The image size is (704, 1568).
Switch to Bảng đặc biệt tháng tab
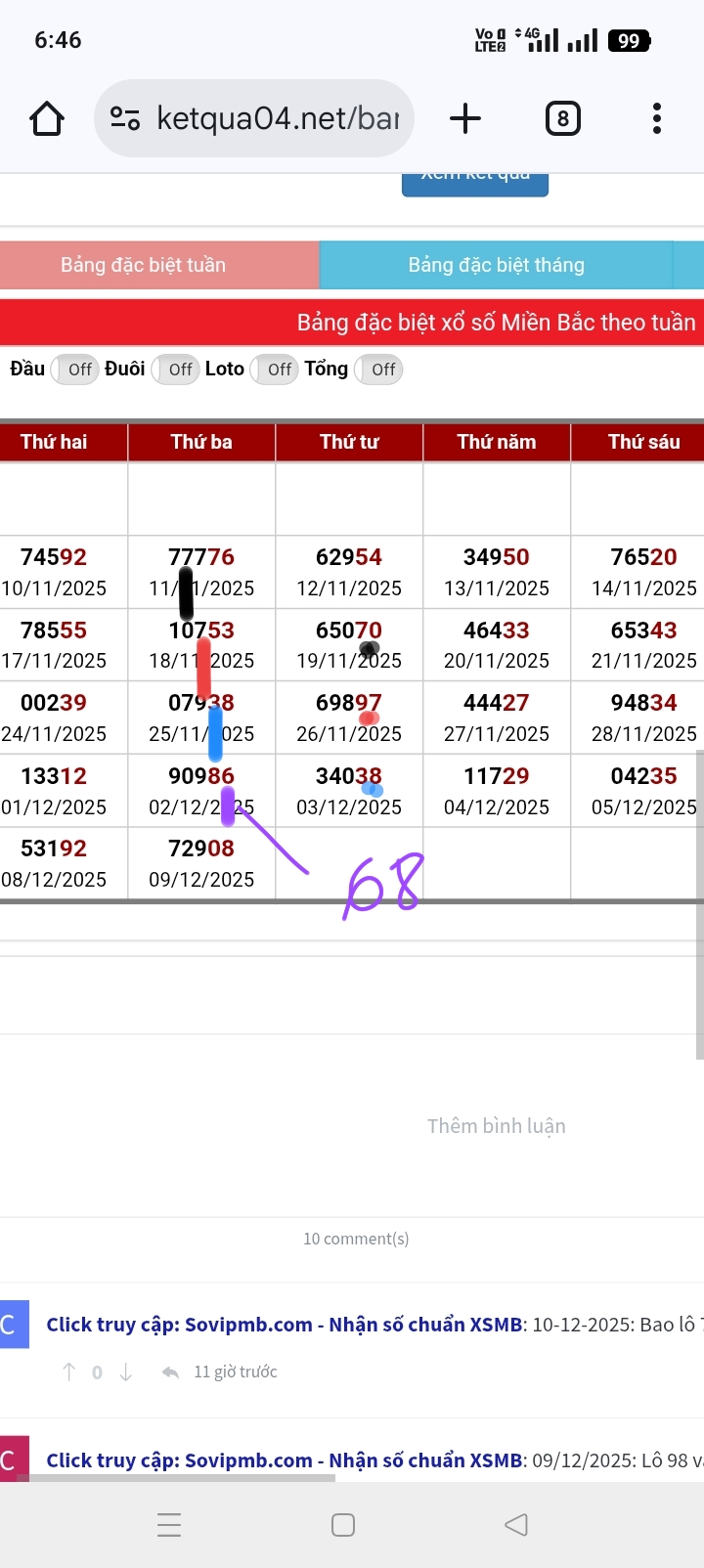point(496,265)
